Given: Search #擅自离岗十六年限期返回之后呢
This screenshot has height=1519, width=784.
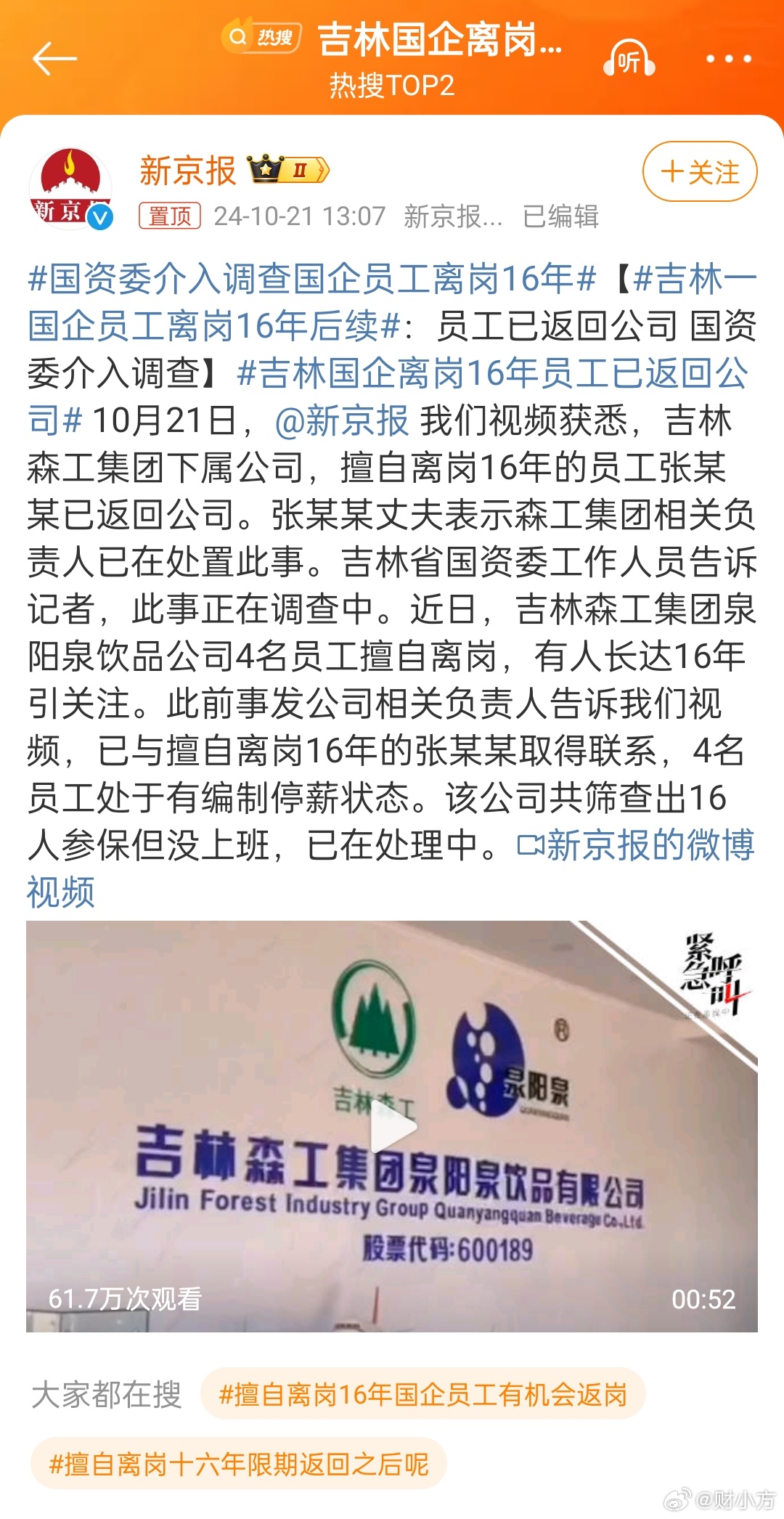Looking at the screenshot, I should click(238, 1464).
